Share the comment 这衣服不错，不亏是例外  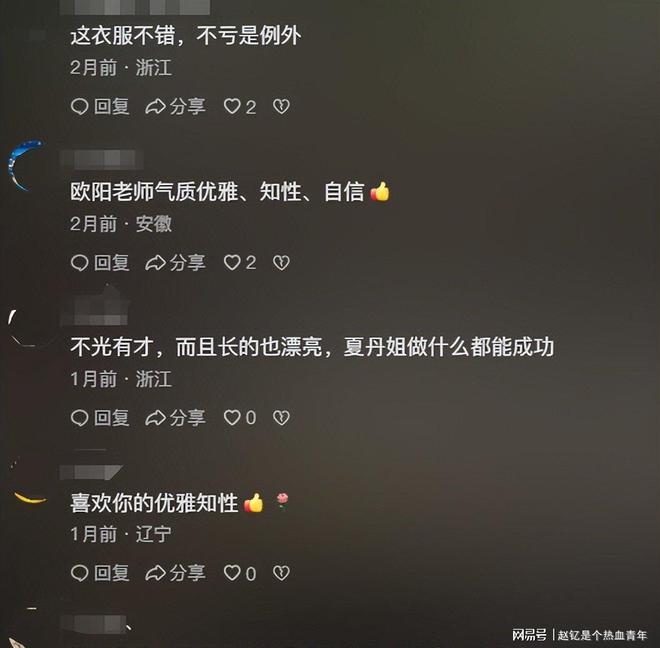[x=175, y=106]
